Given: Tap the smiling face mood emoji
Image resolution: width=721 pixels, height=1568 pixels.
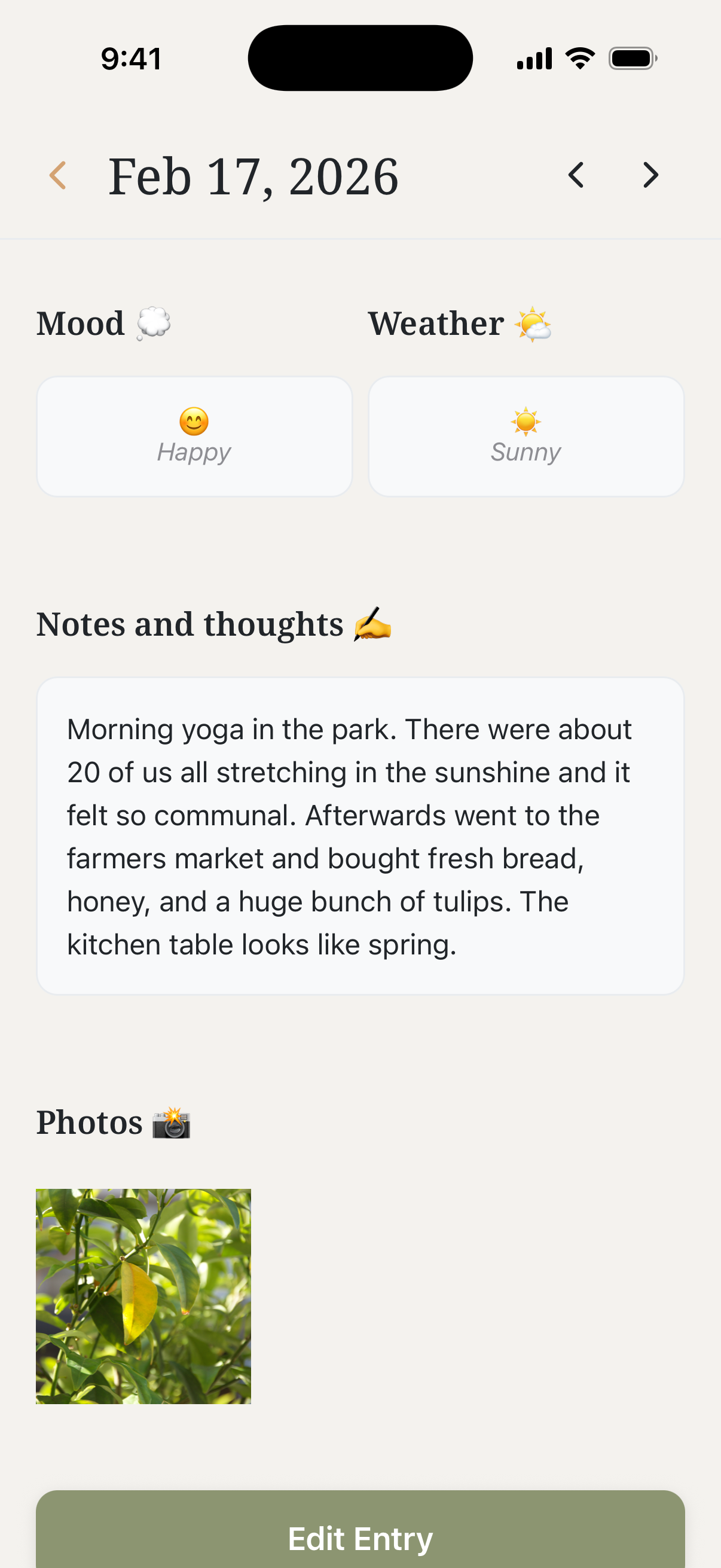Looking at the screenshot, I should [x=194, y=421].
